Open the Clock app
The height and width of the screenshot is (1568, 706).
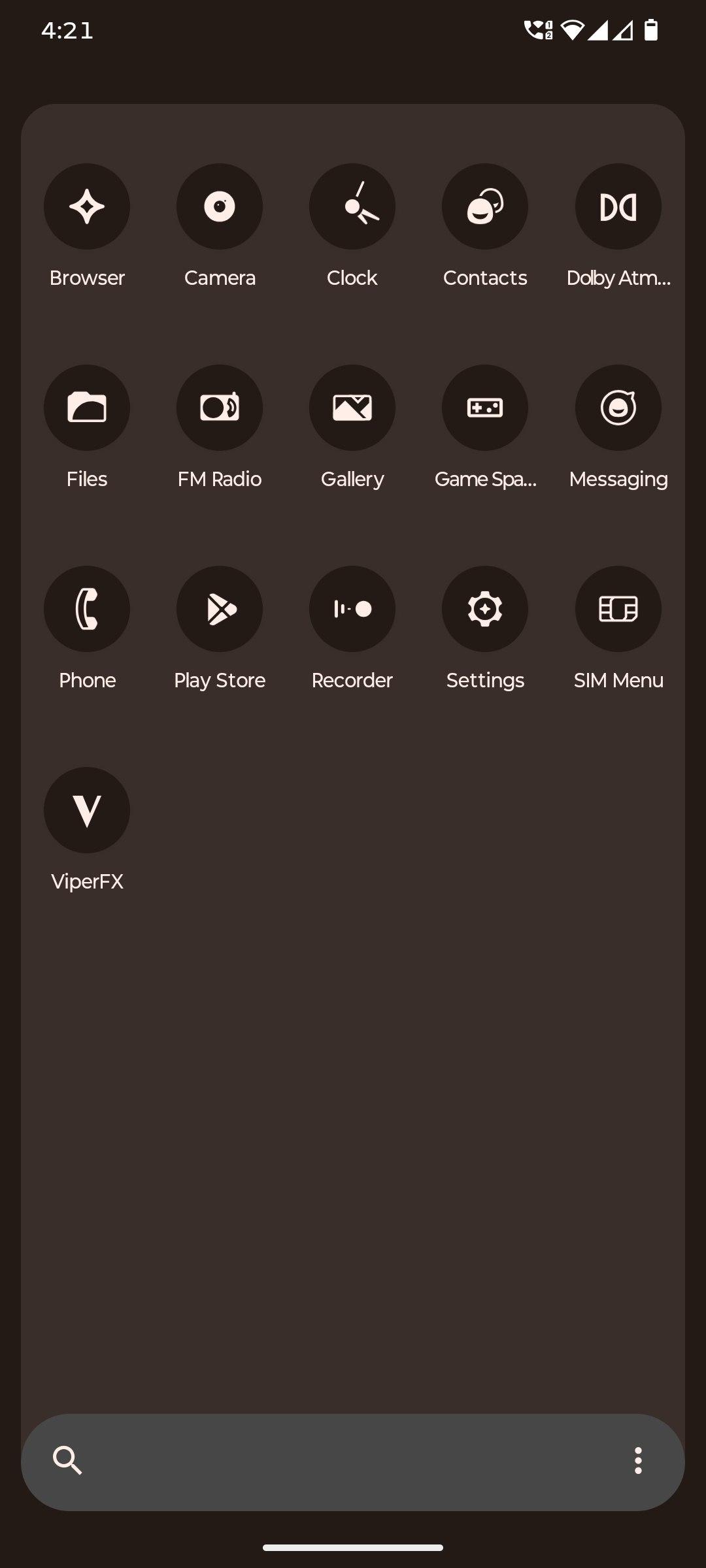point(352,206)
